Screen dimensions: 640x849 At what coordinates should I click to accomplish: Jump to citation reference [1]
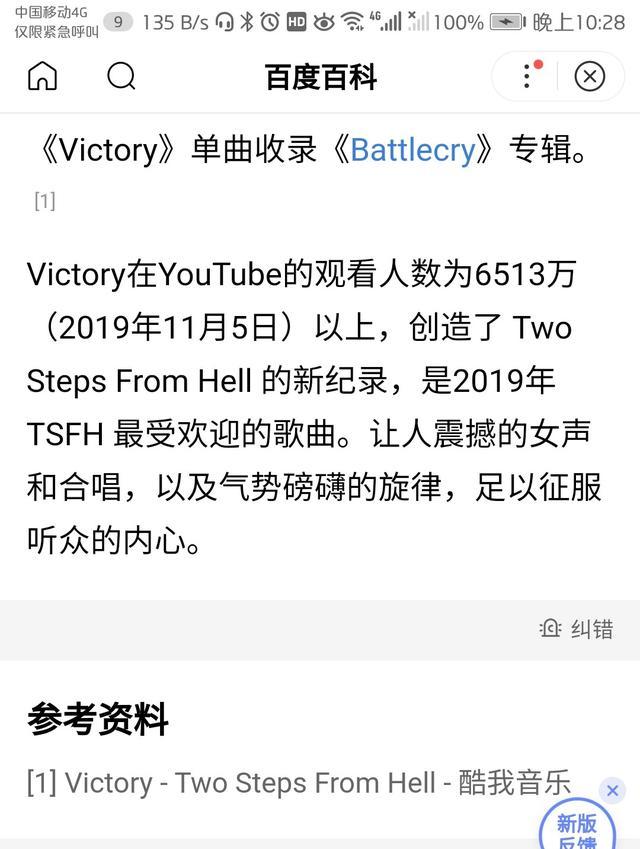[44, 201]
